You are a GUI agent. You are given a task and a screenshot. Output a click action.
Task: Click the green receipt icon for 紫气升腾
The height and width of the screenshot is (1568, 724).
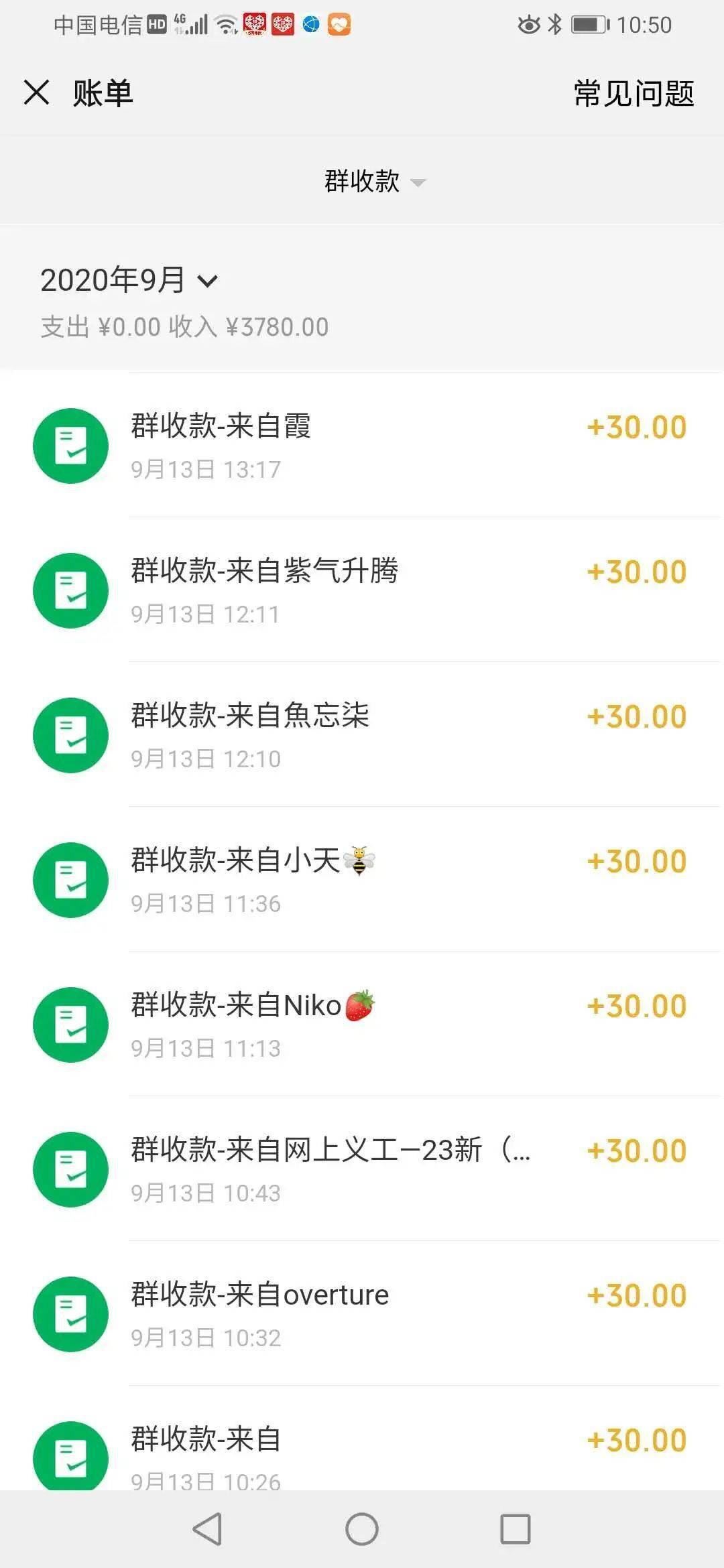tap(70, 590)
